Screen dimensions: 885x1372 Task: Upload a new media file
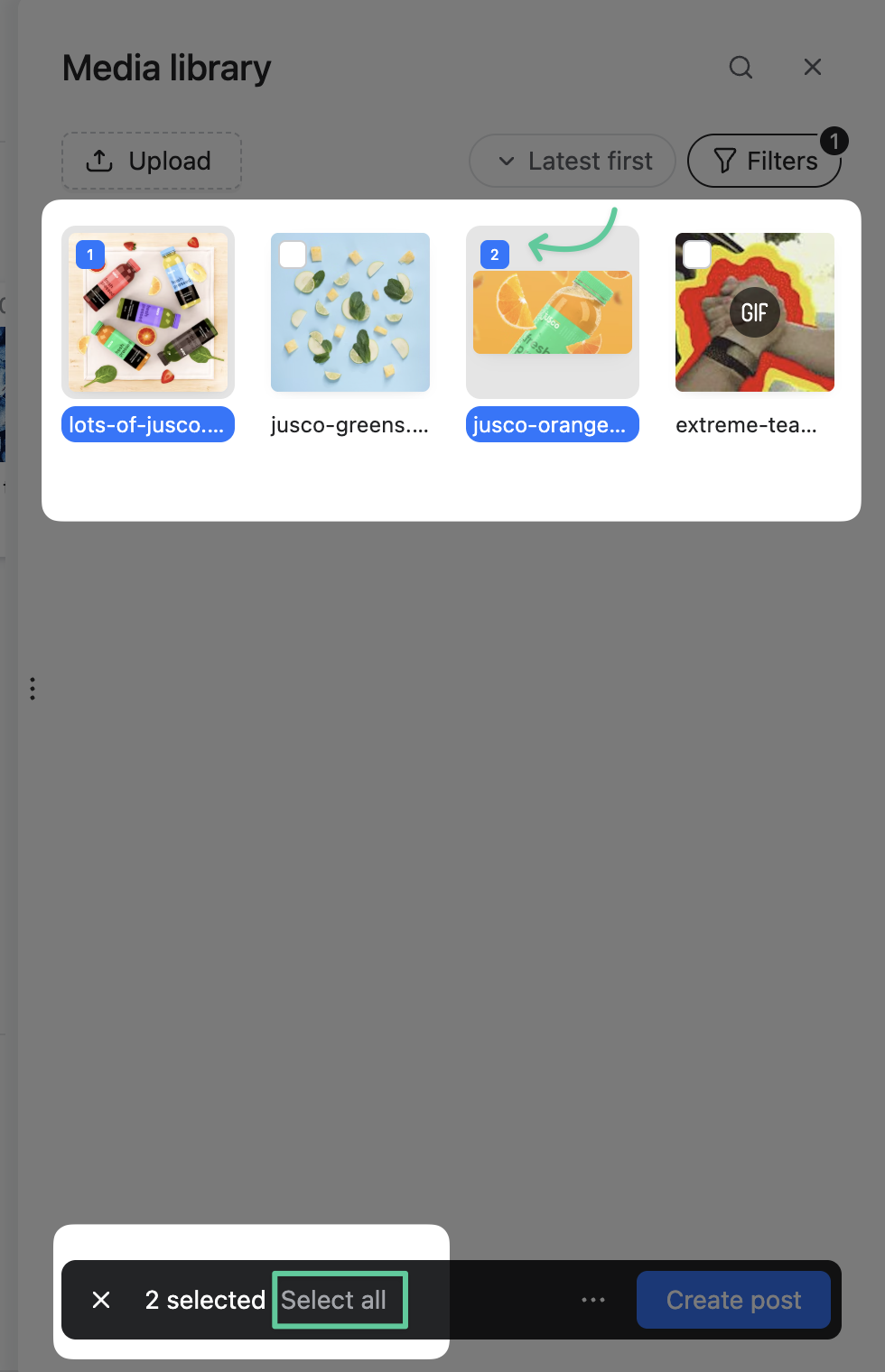click(152, 161)
